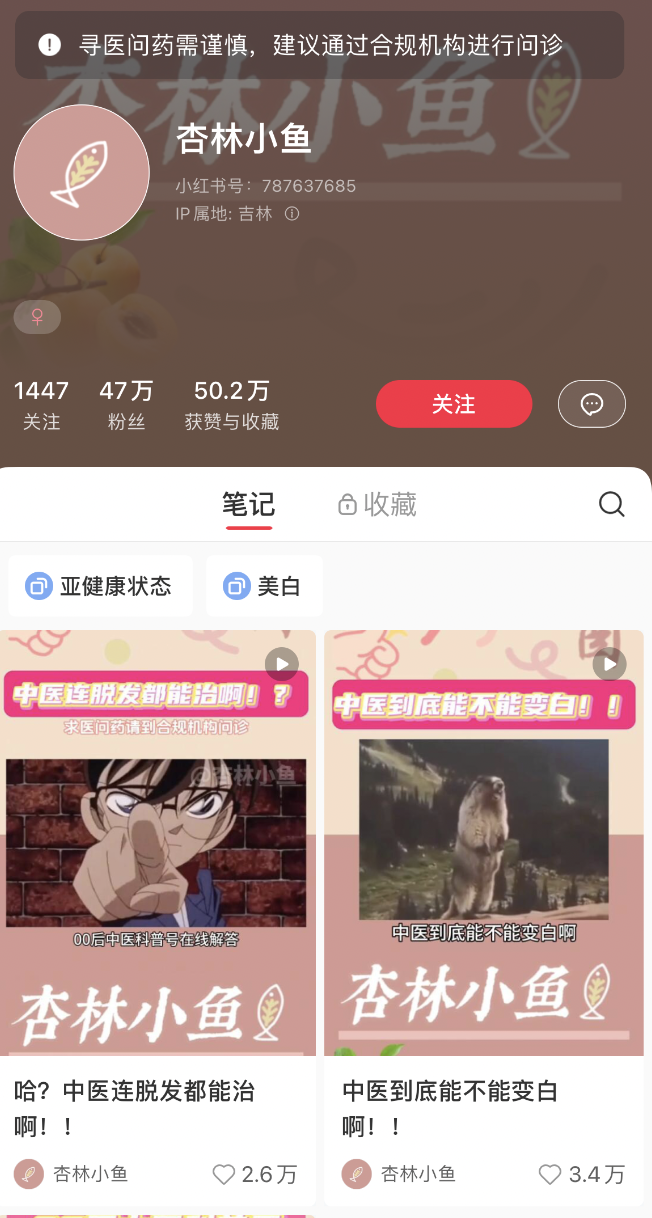The height and width of the screenshot is (1218, 652).
Task: View the 粉丝 followers list
Action: coord(126,404)
